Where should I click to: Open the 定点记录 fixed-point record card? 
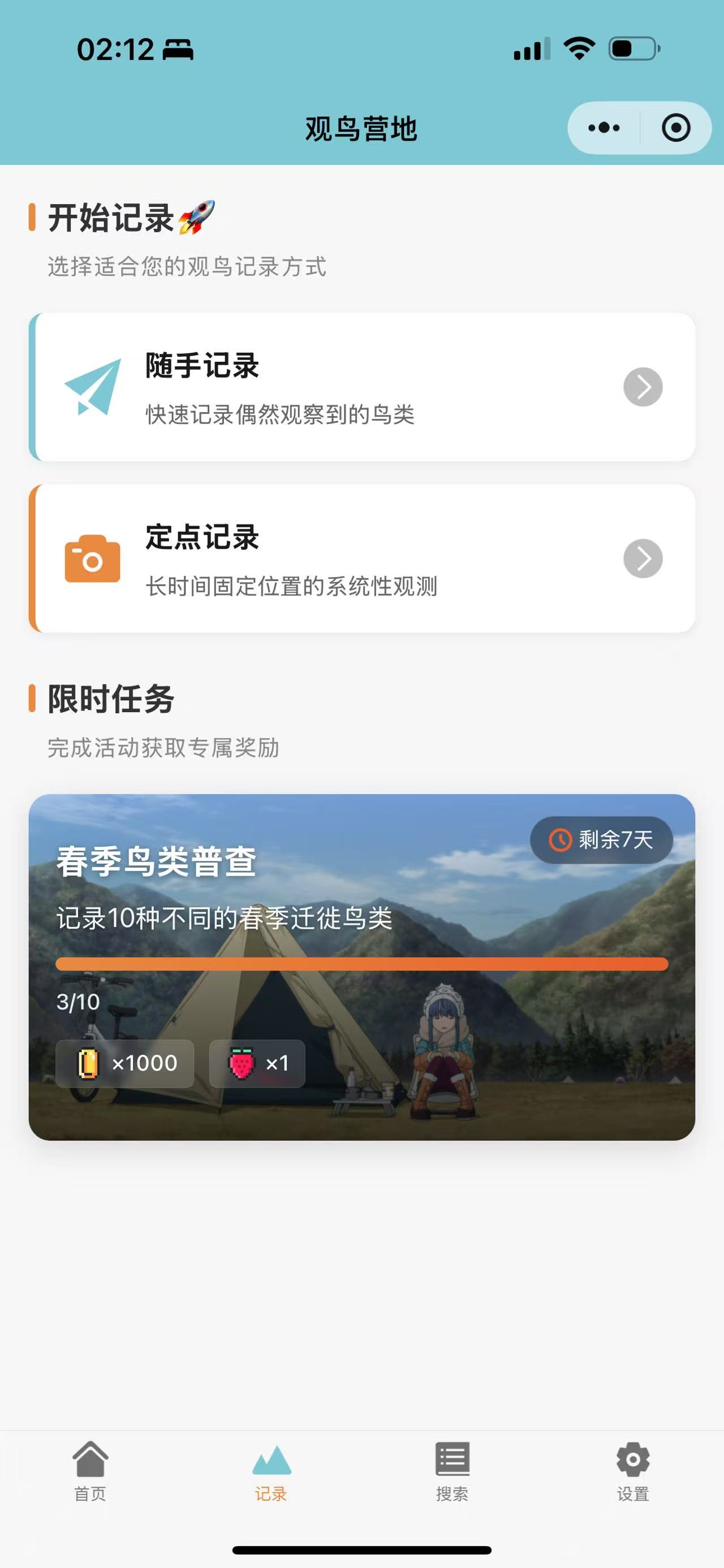[361, 559]
